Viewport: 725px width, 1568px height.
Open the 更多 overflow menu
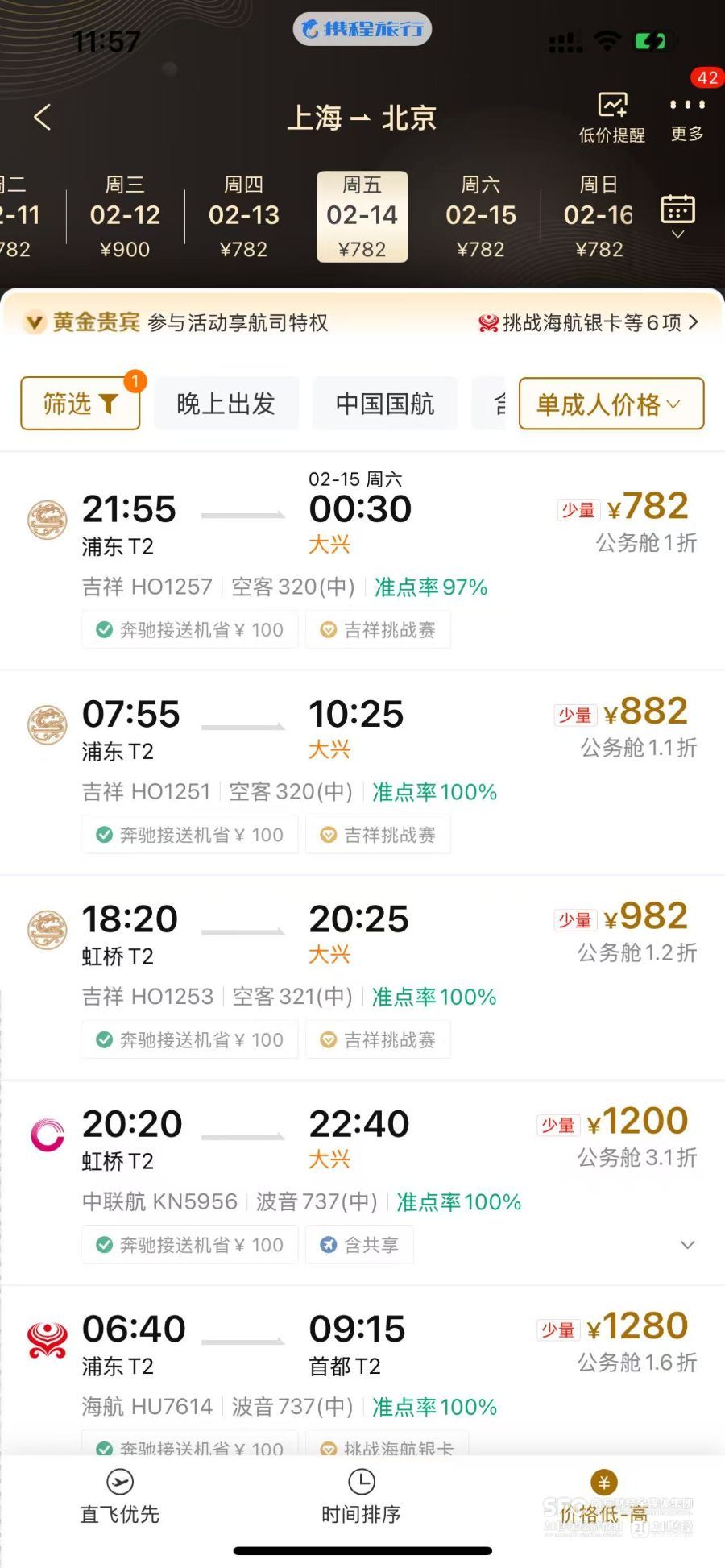(687, 118)
